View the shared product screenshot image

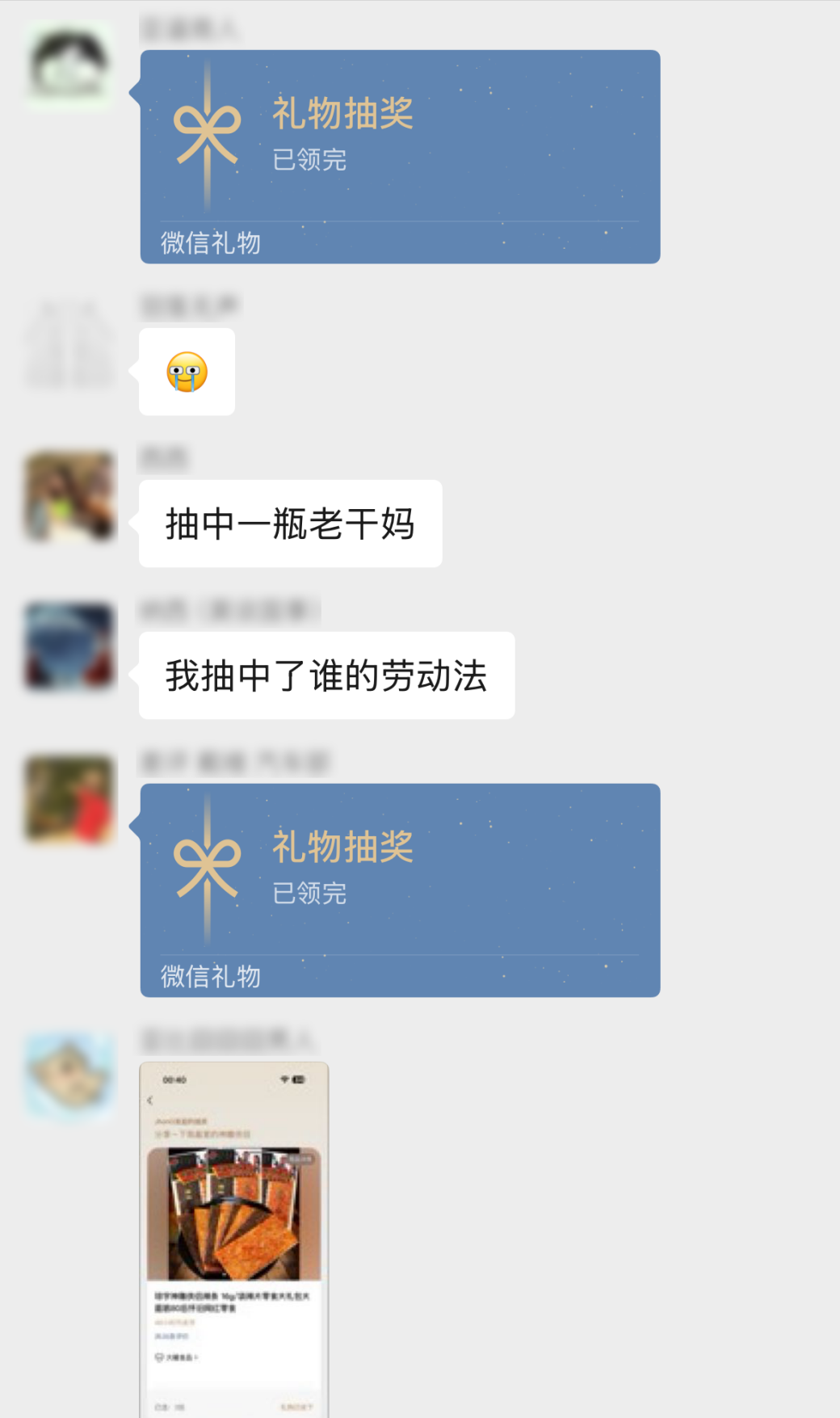click(x=234, y=1239)
